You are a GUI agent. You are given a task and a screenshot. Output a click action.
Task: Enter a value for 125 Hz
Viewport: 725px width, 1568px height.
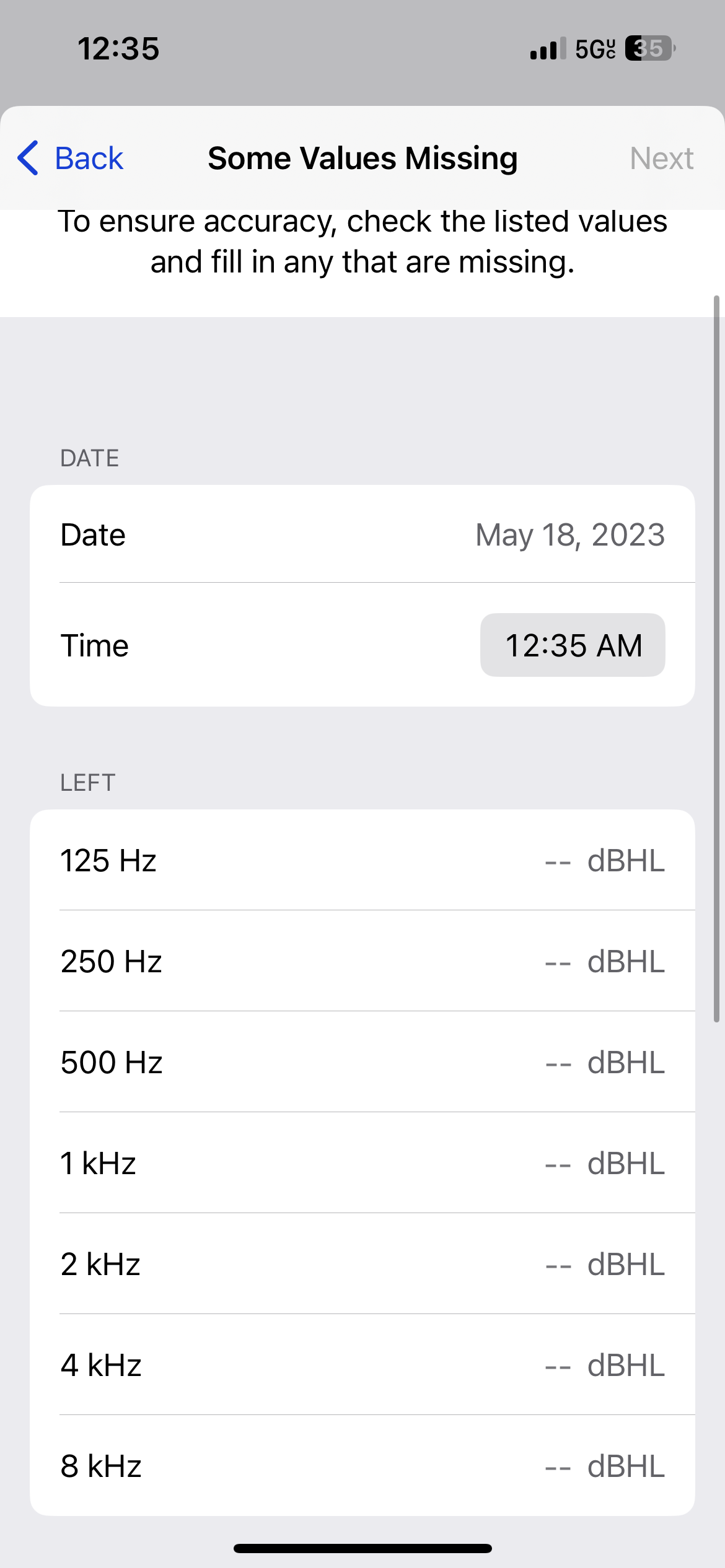point(604,860)
